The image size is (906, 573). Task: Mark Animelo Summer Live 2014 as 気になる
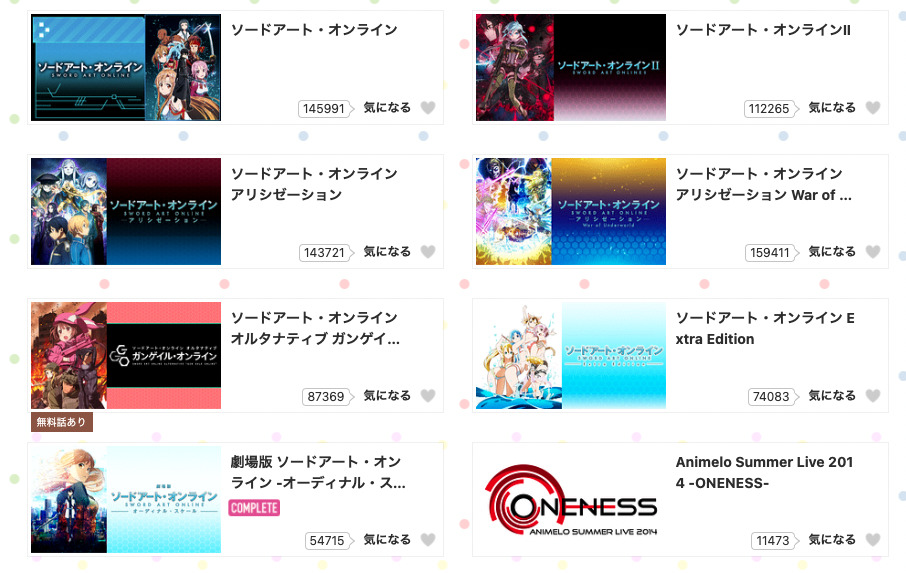tap(872, 540)
